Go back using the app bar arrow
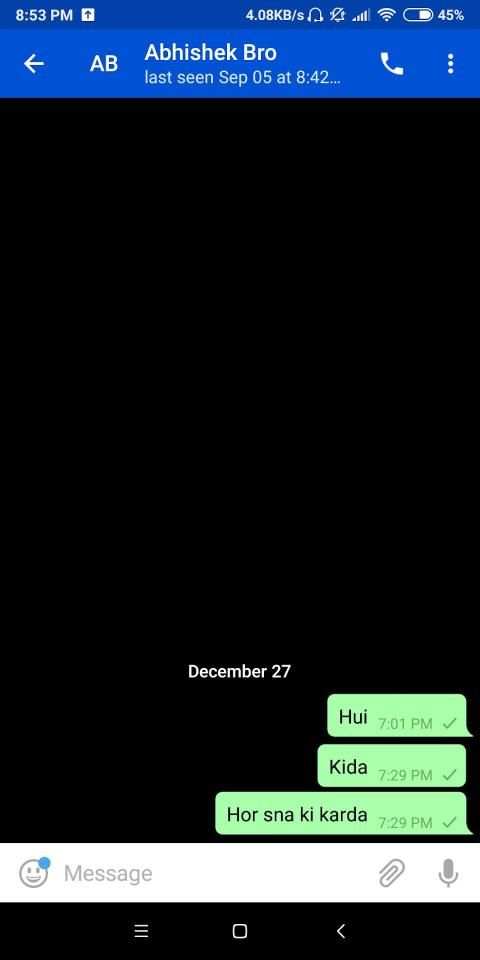The image size is (480, 960). pos(34,64)
